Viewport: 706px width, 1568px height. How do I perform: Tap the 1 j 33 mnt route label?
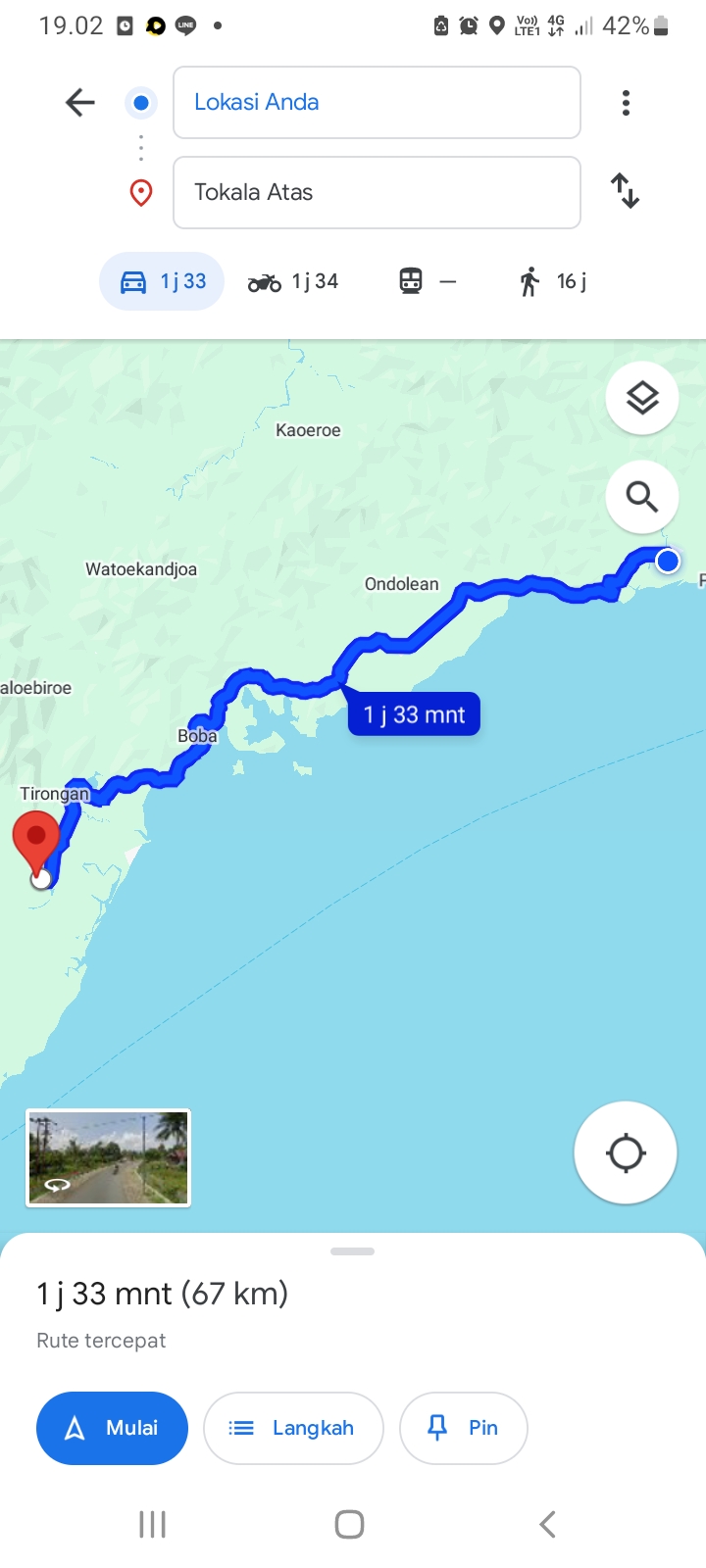(414, 714)
